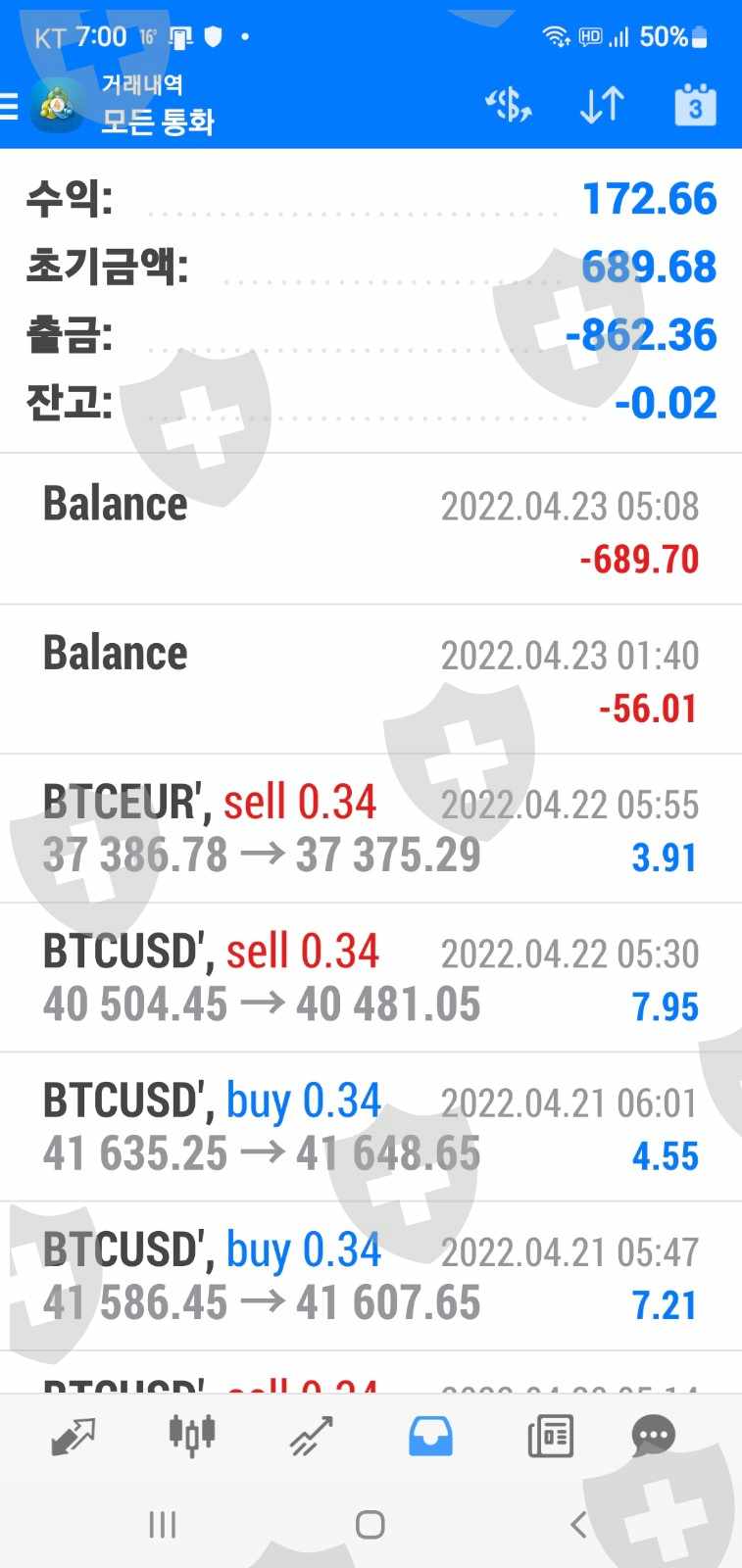
Task: Open the Messages chat tab
Action: pos(653,1437)
